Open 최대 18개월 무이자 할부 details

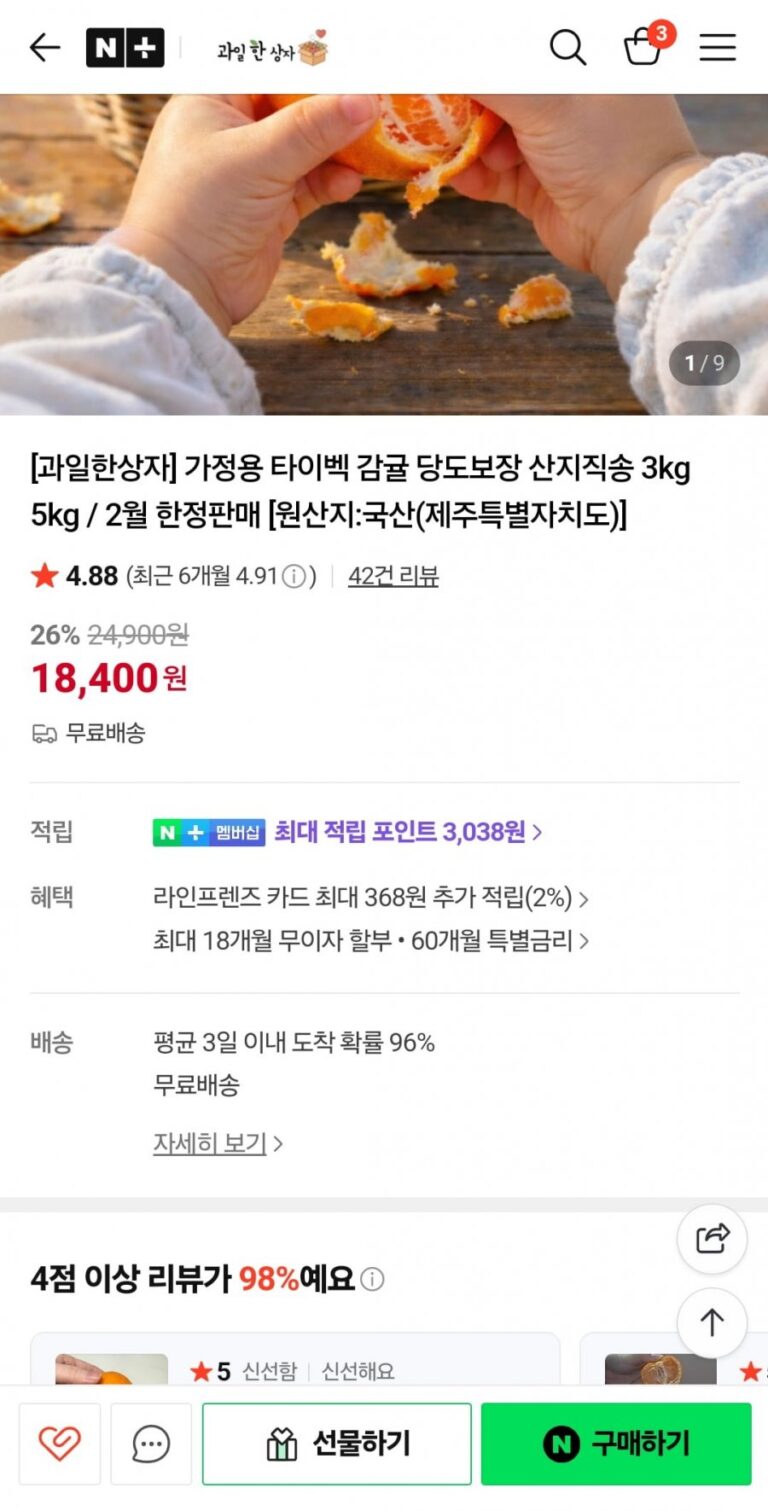370,941
